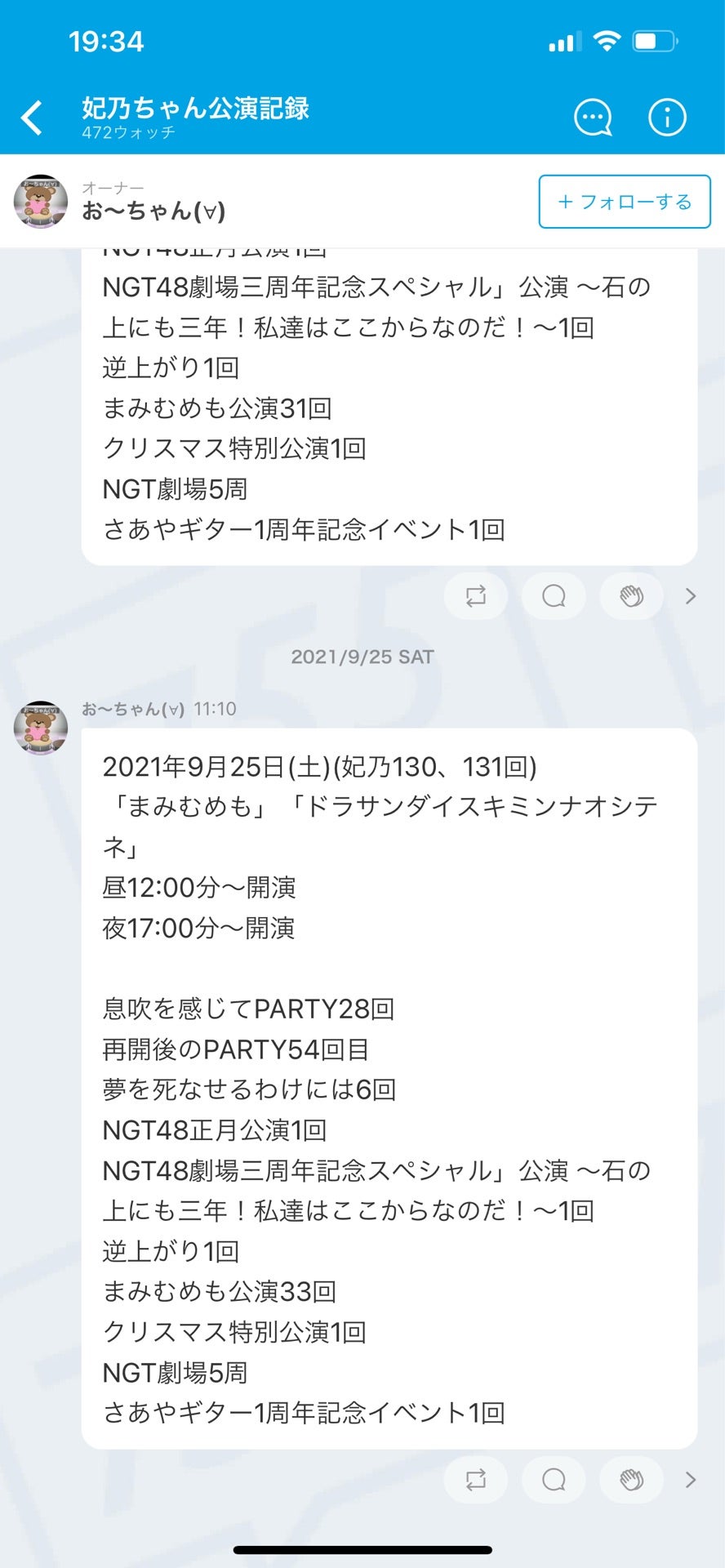The height and width of the screenshot is (1568, 725).
Task: Open the talk comments bubble in the header
Action: [x=594, y=117]
